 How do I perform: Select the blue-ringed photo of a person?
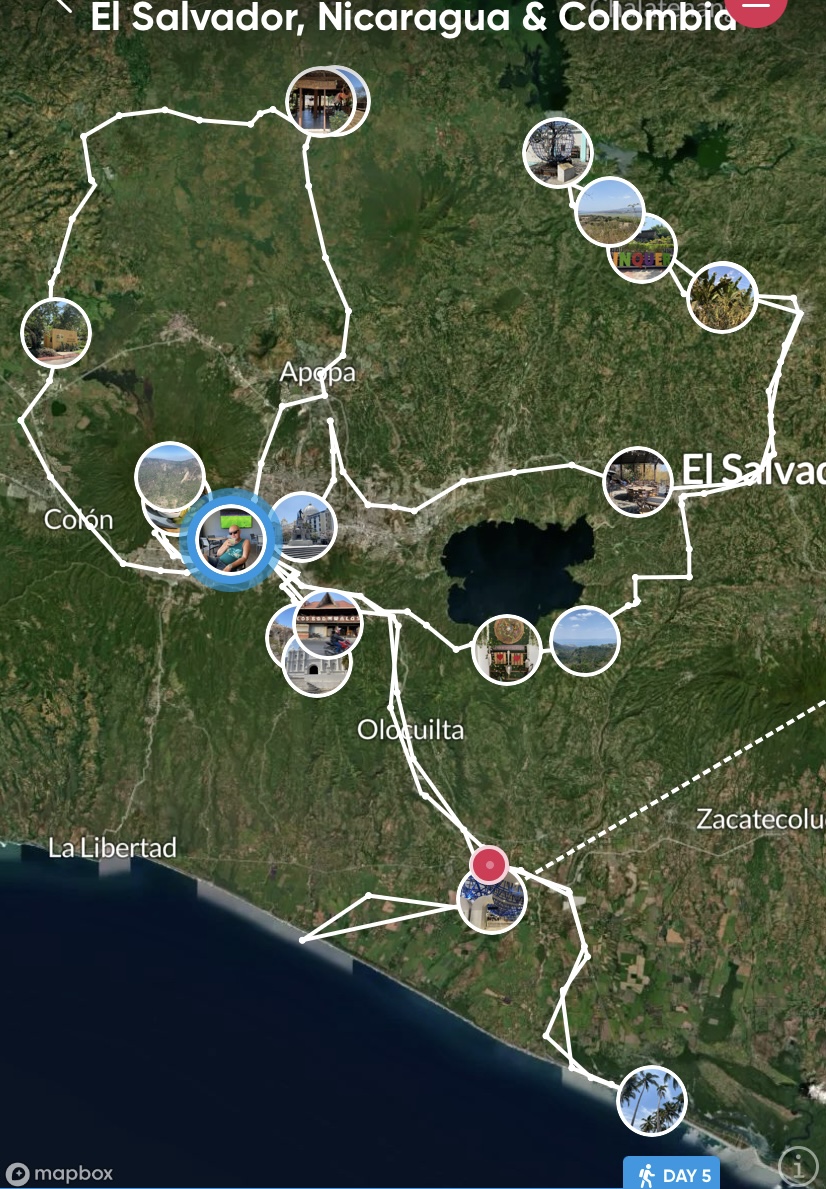(231, 540)
